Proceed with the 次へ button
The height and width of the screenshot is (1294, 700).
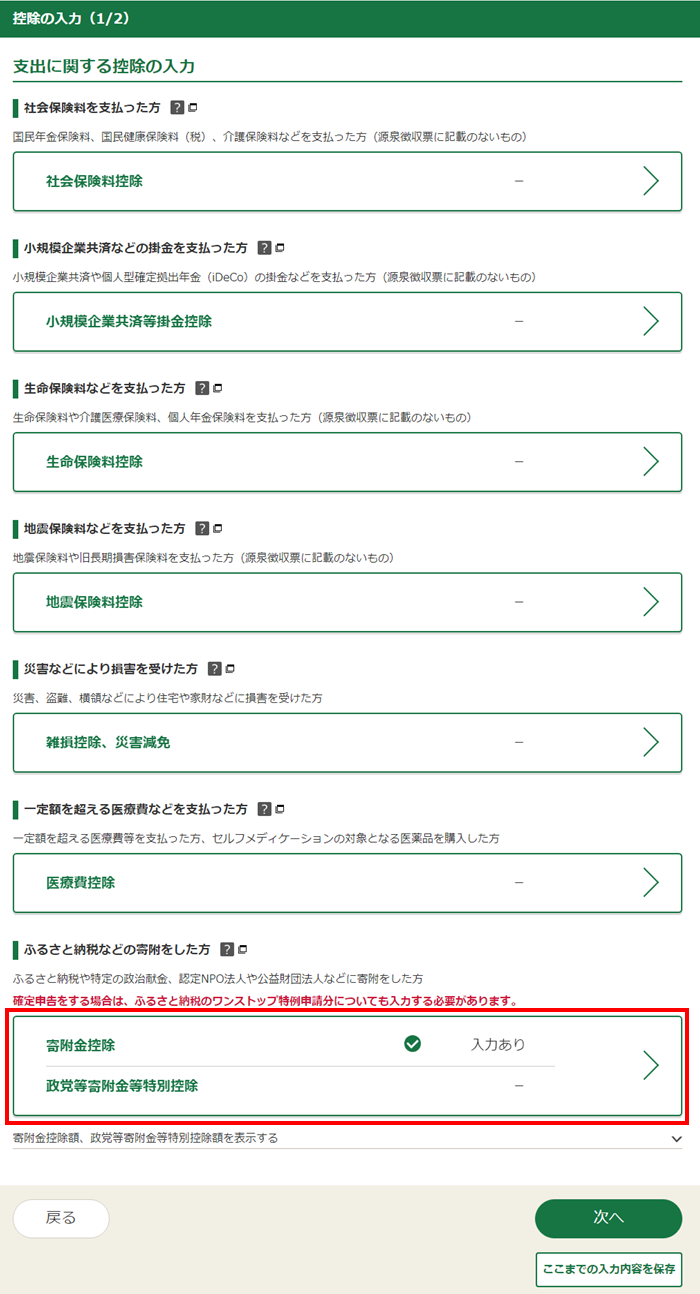pos(608,1217)
